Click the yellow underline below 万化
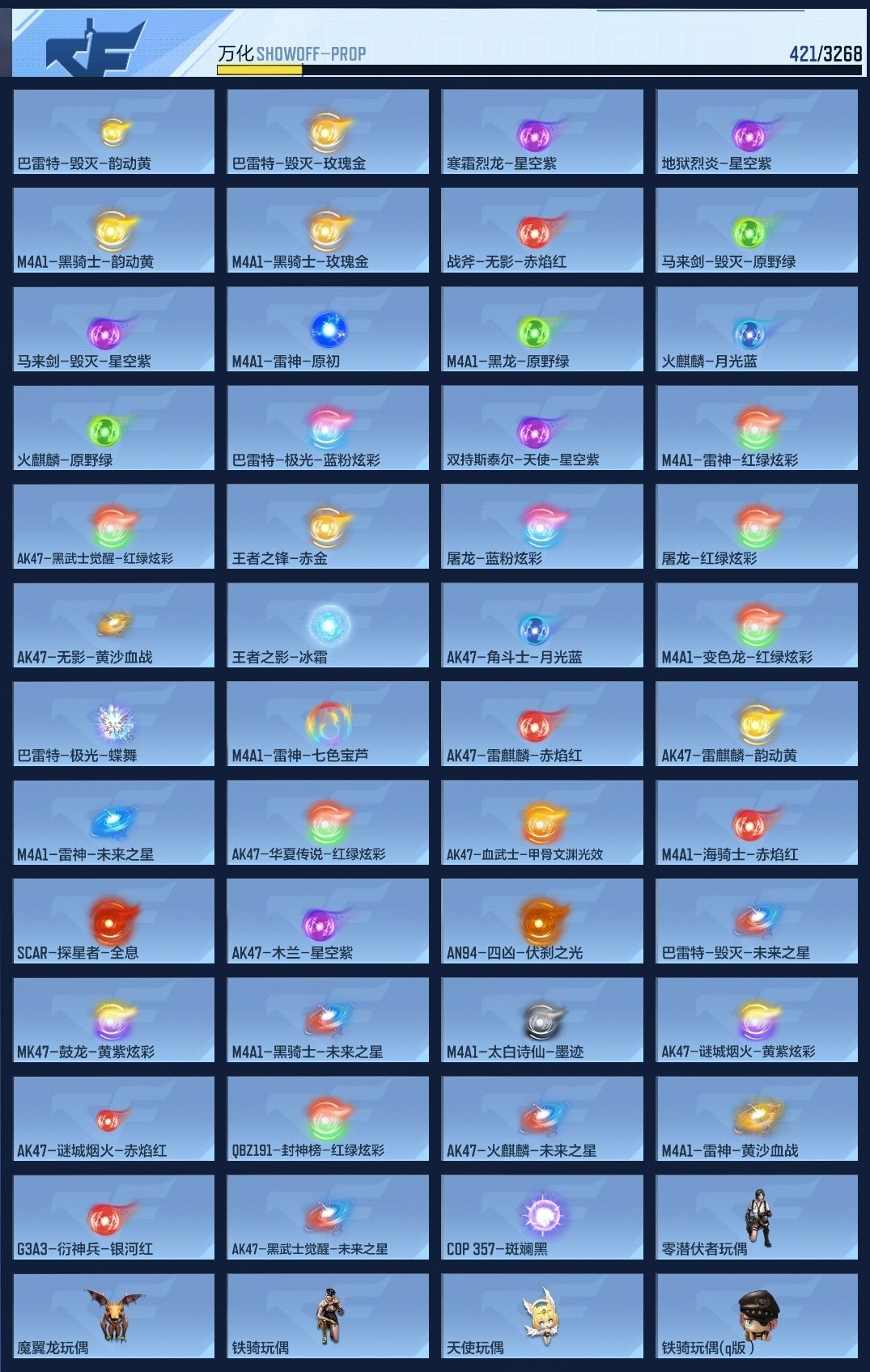Image resolution: width=870 pixels, height=1372 pixels. tap(259, 69)
